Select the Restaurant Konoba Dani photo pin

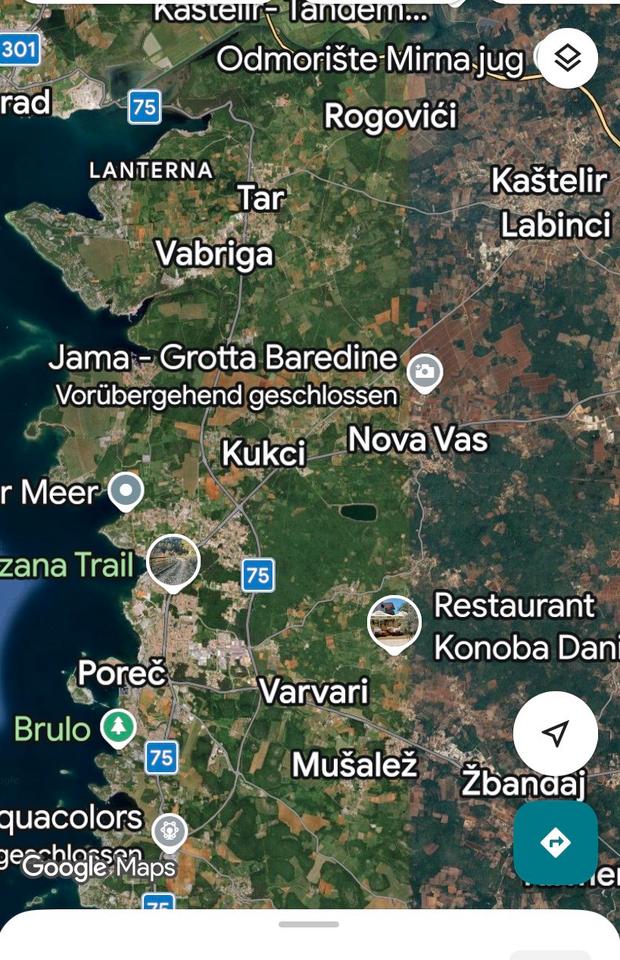(394, 622)
